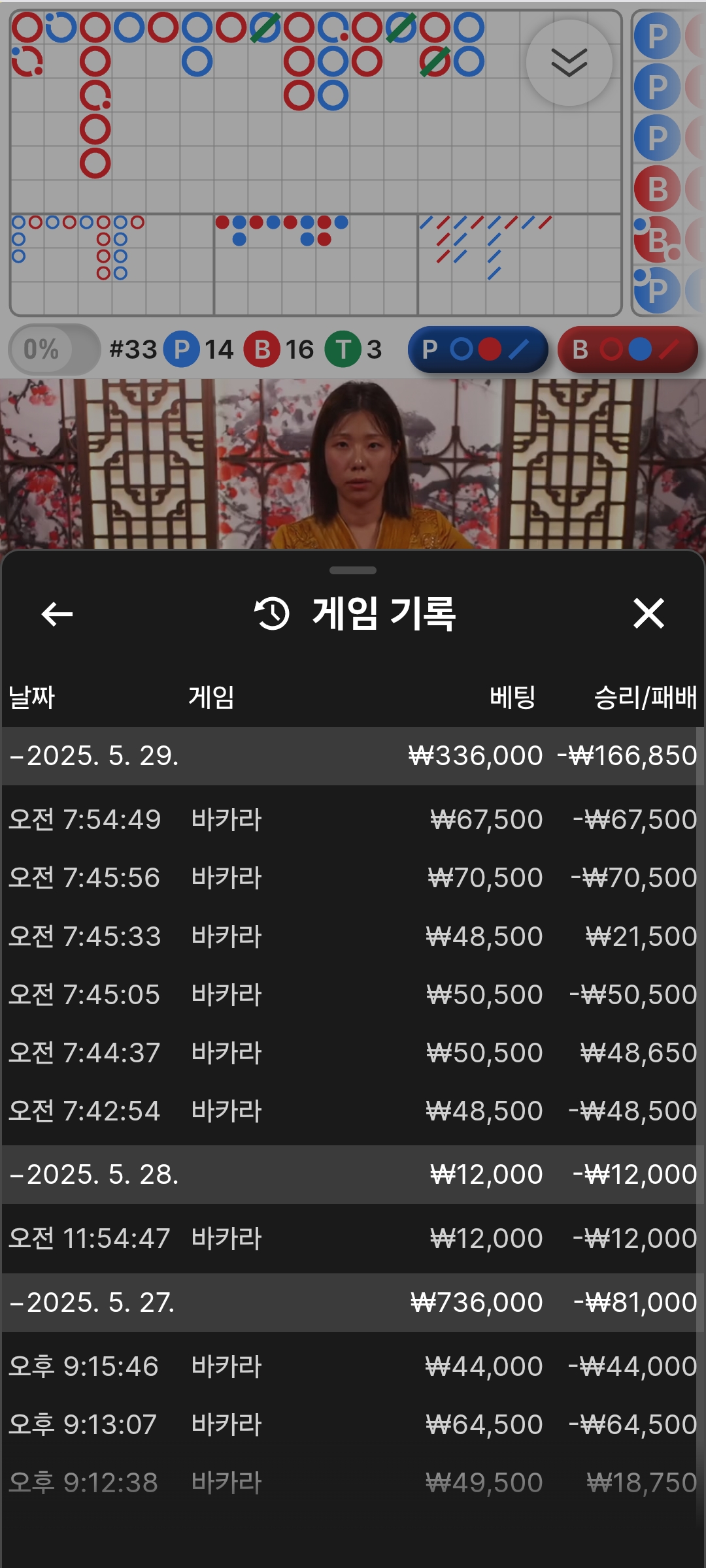
Task: Collapse the 2025. 5. 27. date group
Action: click(95, 1303)
